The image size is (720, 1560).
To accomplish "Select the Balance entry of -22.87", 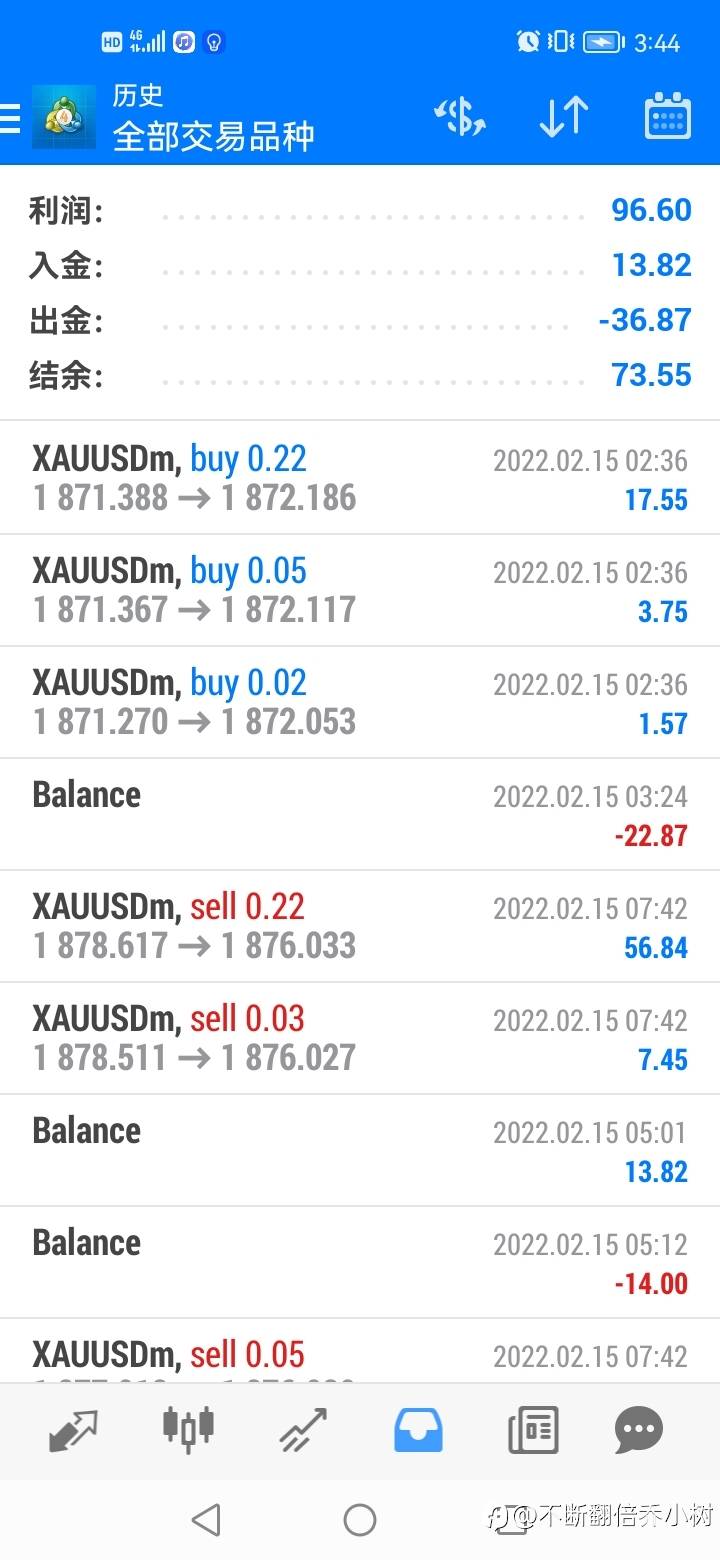I will tap(360, 814).
